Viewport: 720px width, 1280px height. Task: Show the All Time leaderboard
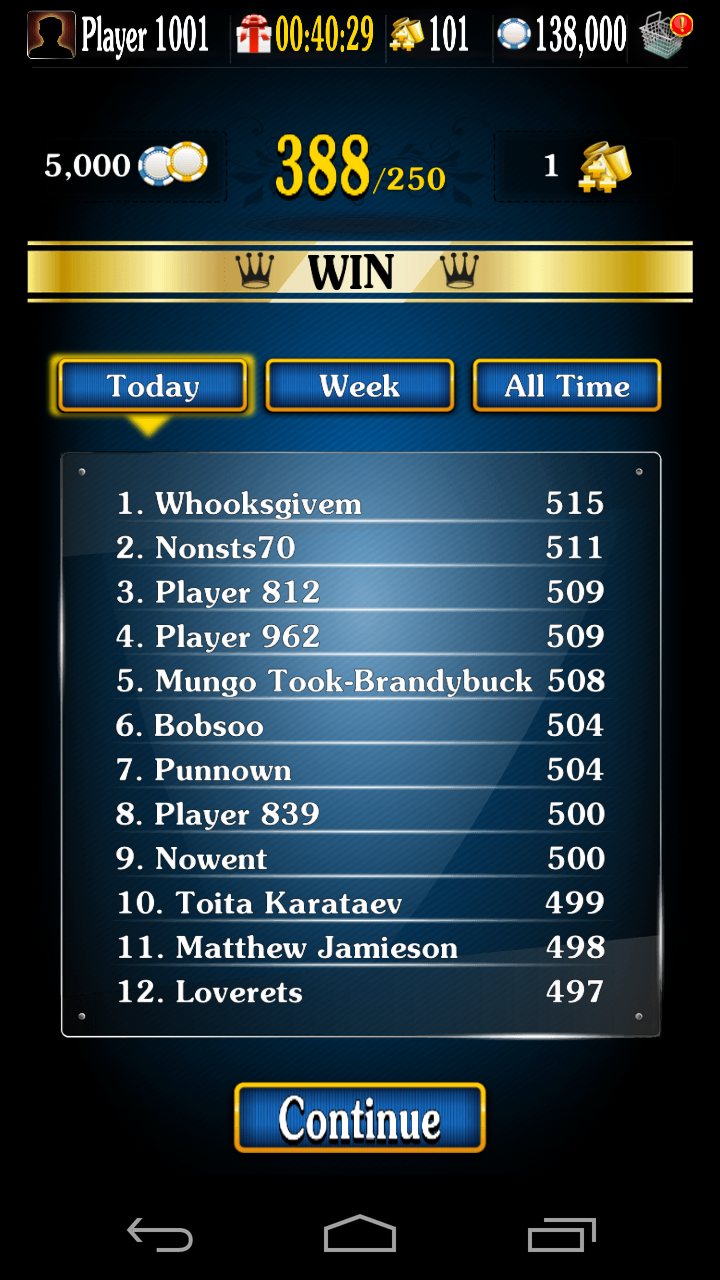[x=567, y=386]
